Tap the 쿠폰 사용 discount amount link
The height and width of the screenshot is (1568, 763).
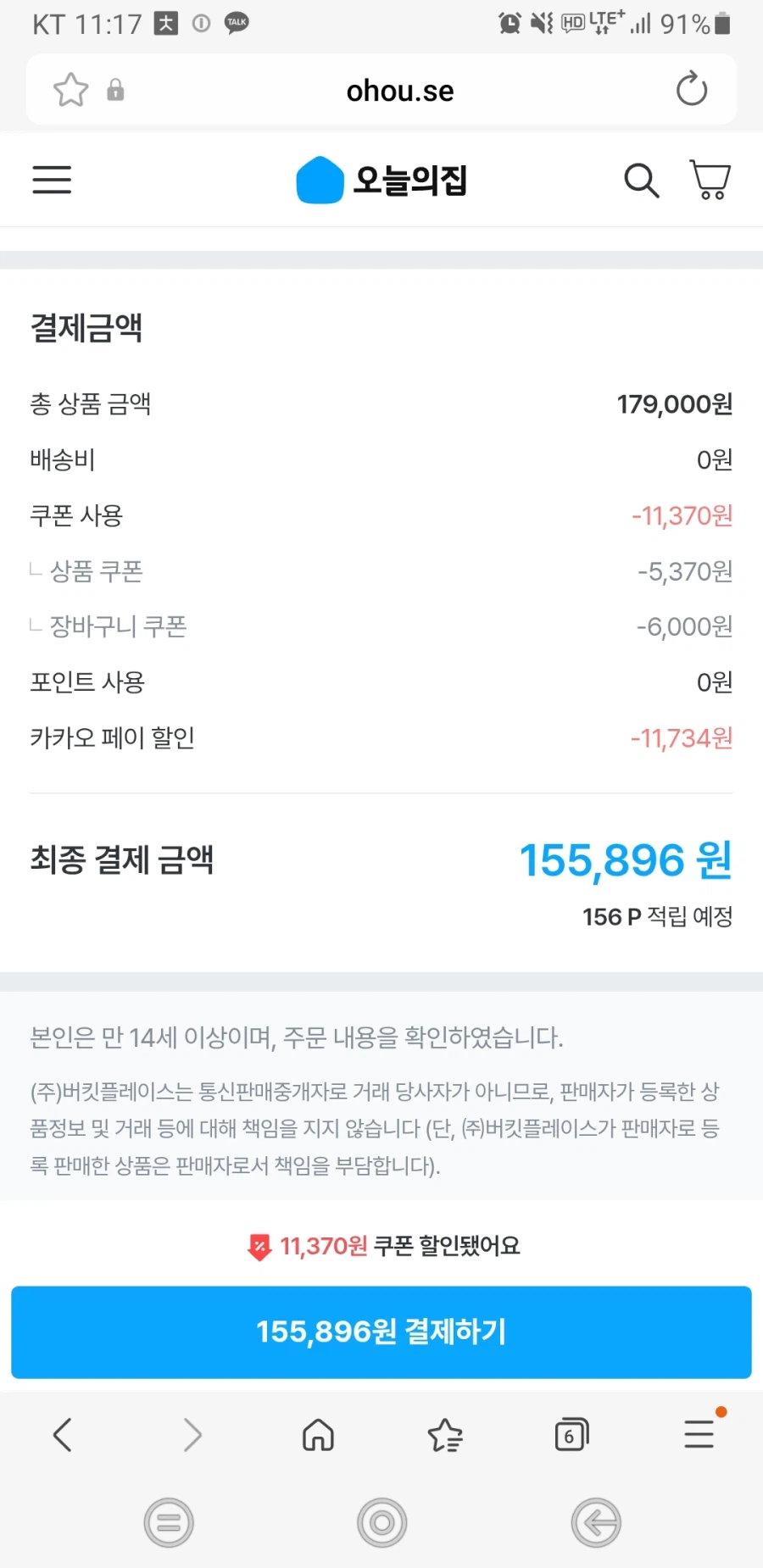pos(683,514)
